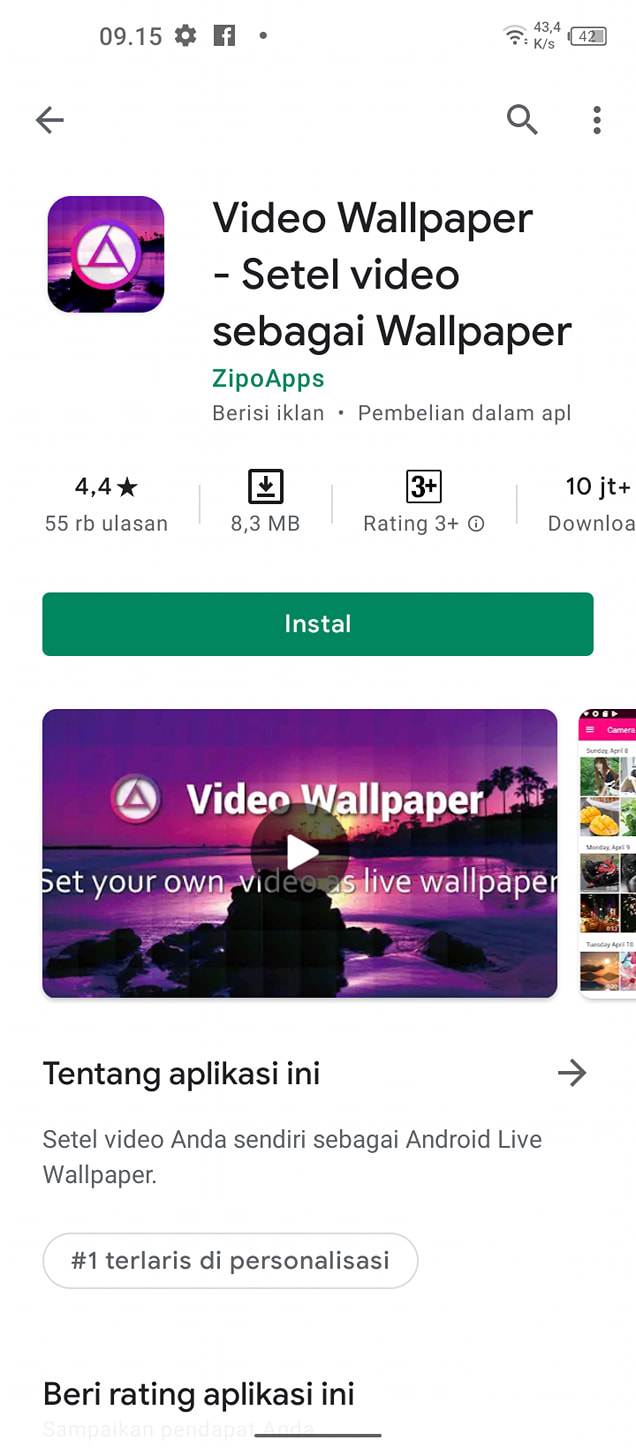
Task: View the 55 rb ulasan rating
Action: point(106,504)
